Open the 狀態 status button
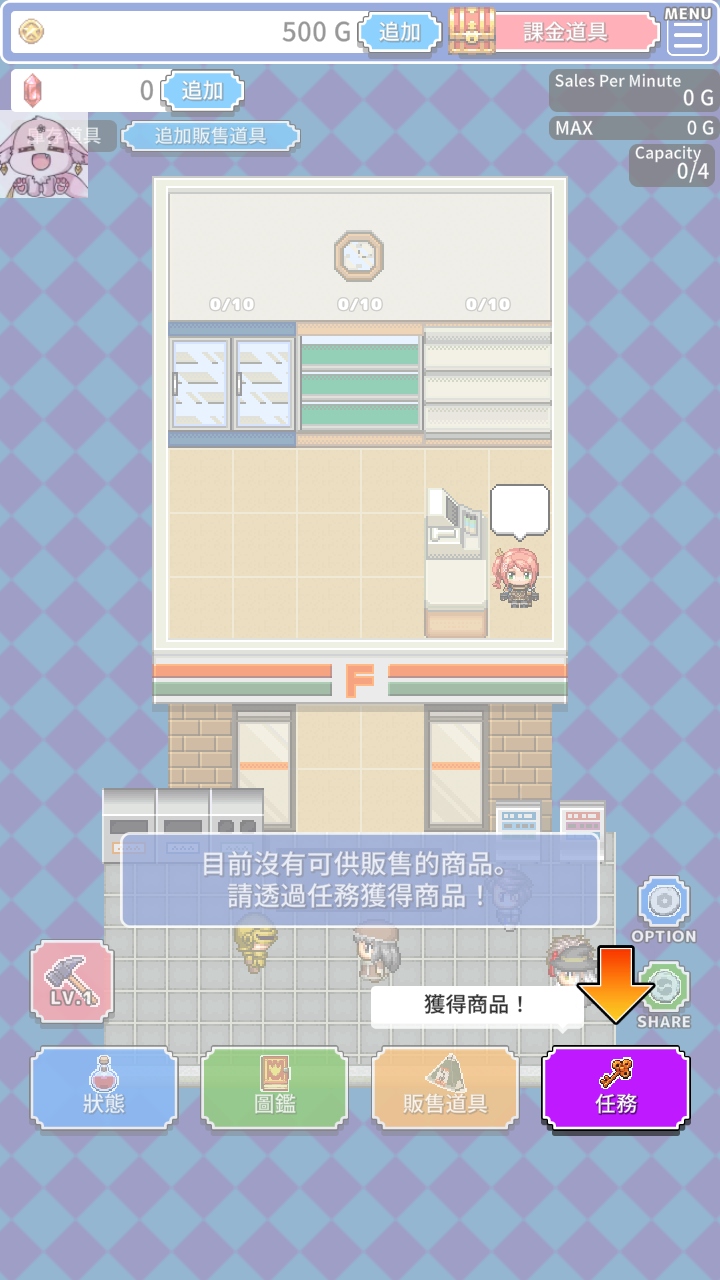Screen dimensions: 720x1280 tap(104, 1088)
